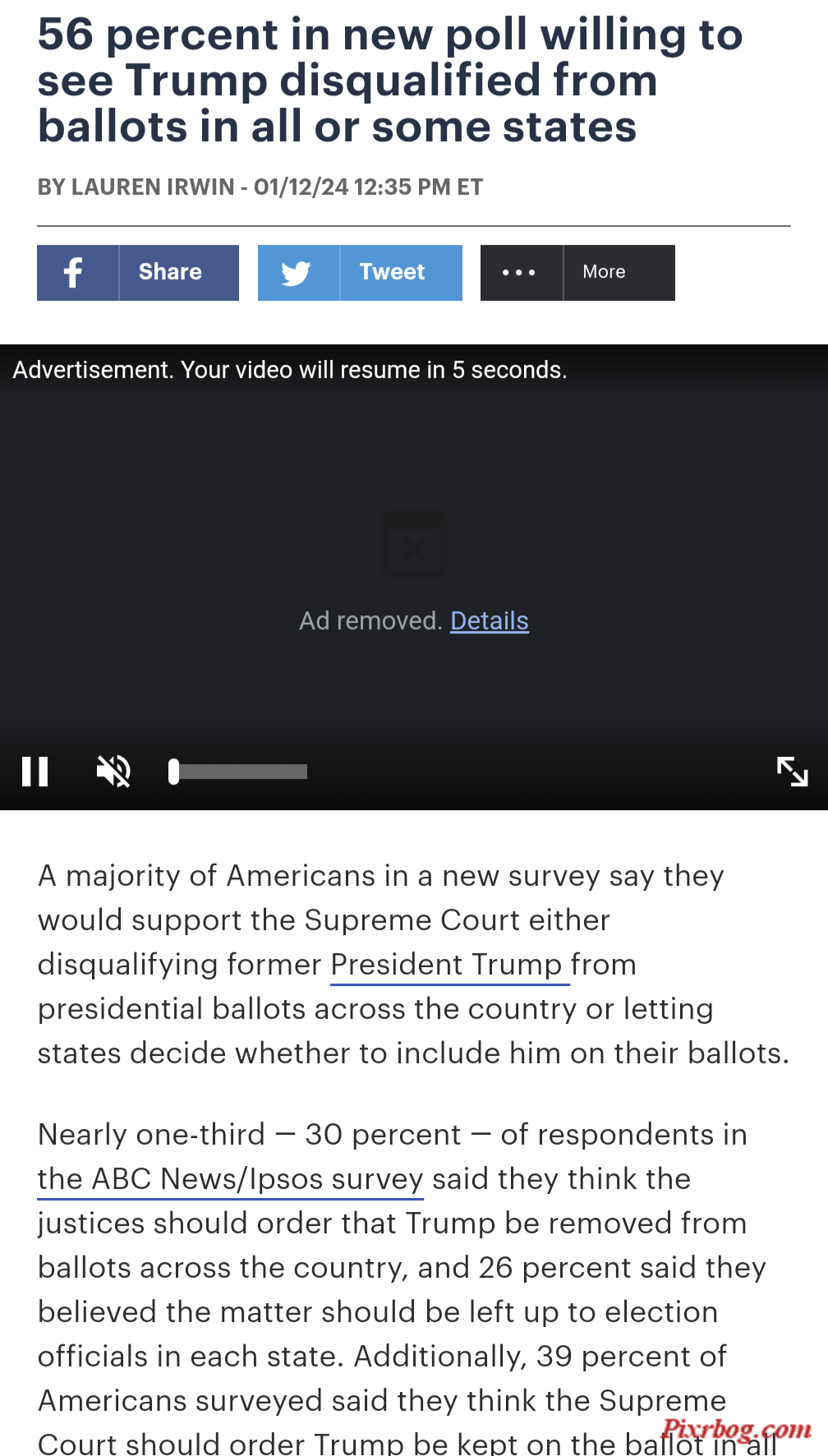Expand video to fullscreen
This screenshot has width=828, height=1456.
coord(793,772)
